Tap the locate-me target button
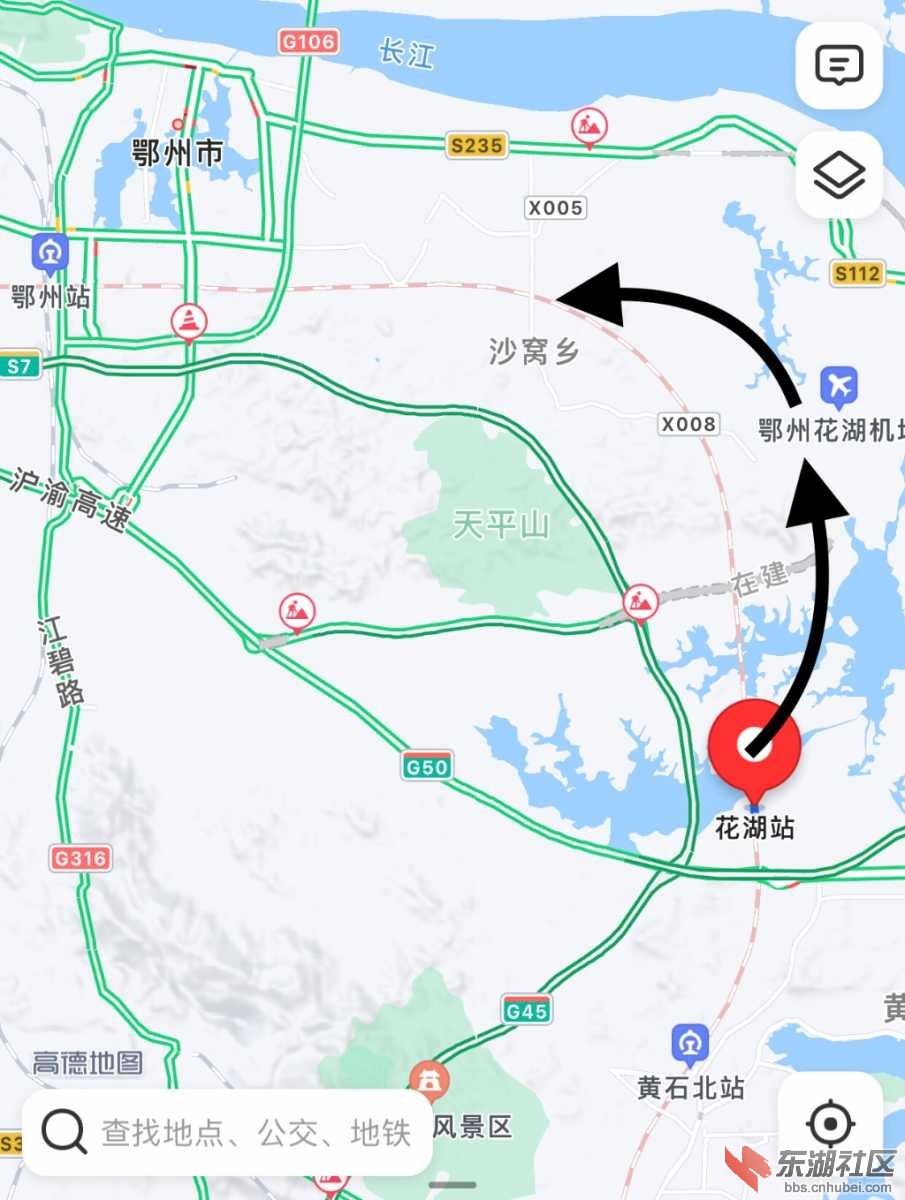Screen dimensions: 905x1200 (829, 1124)
